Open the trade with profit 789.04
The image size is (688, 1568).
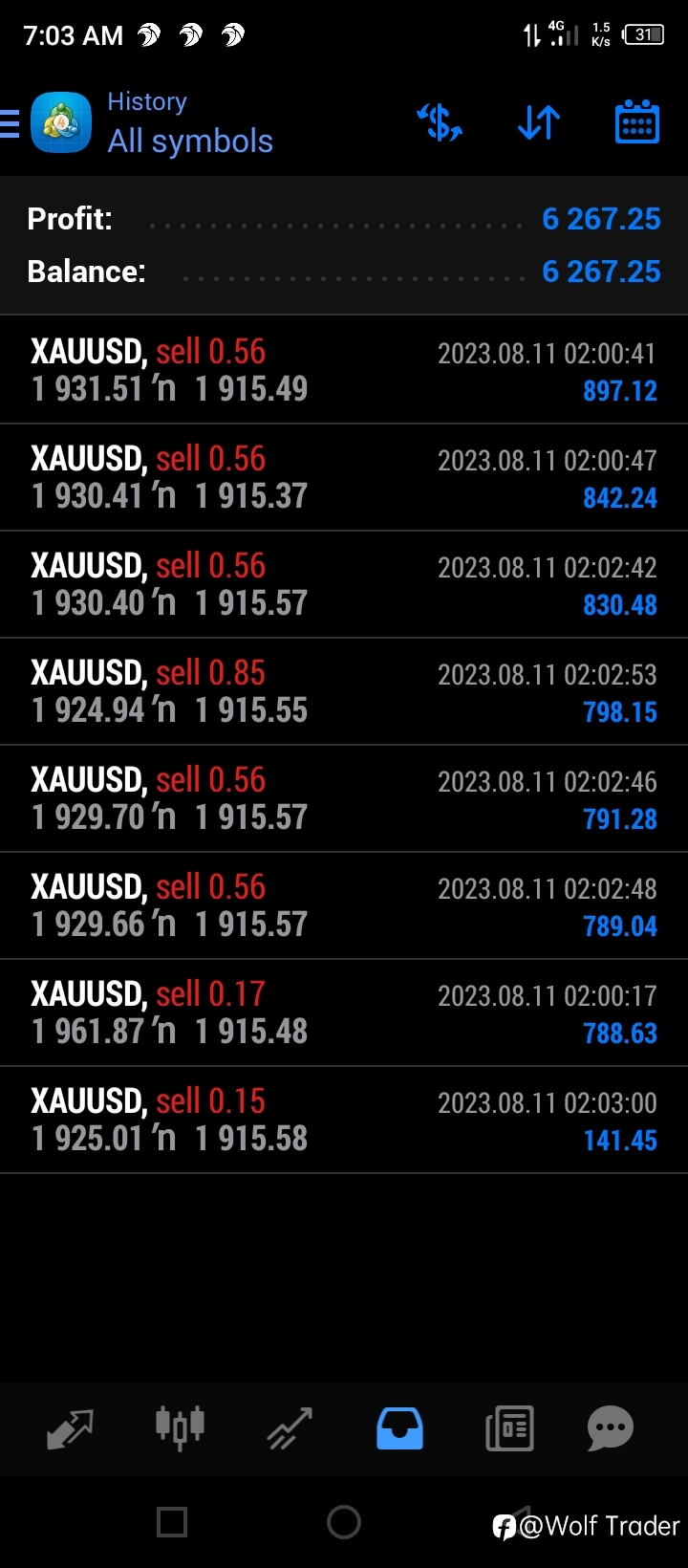click(344, 905)
